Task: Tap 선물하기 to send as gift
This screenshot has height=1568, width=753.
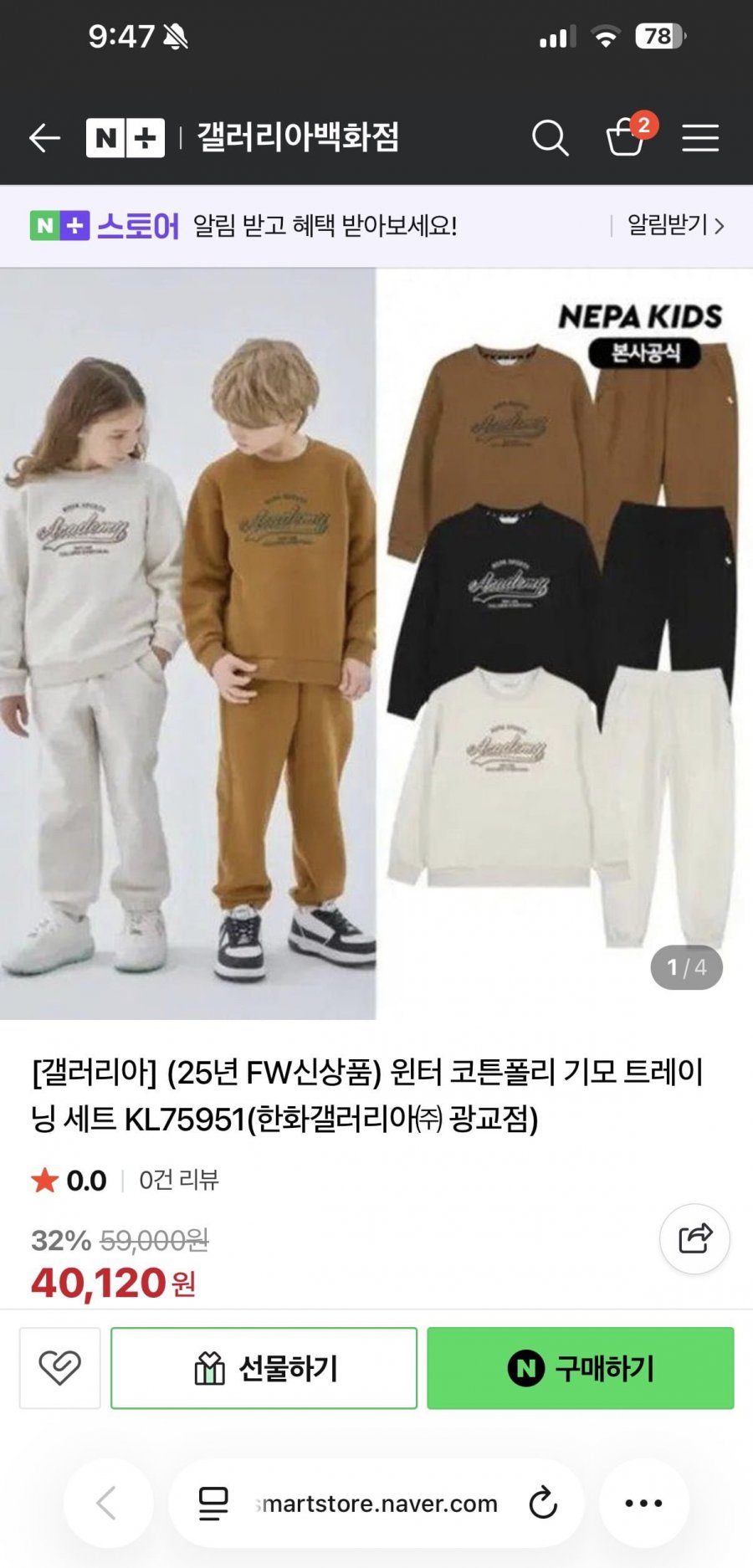Action: pos(264,1368)
